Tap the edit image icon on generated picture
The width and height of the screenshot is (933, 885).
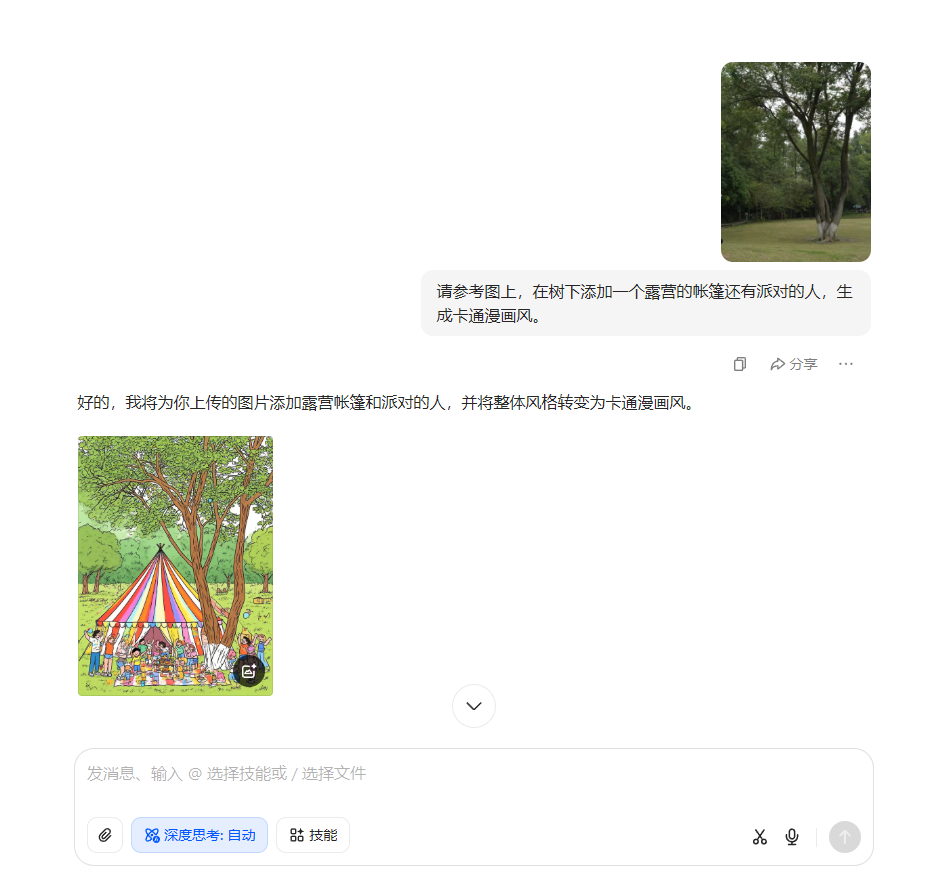249,671
